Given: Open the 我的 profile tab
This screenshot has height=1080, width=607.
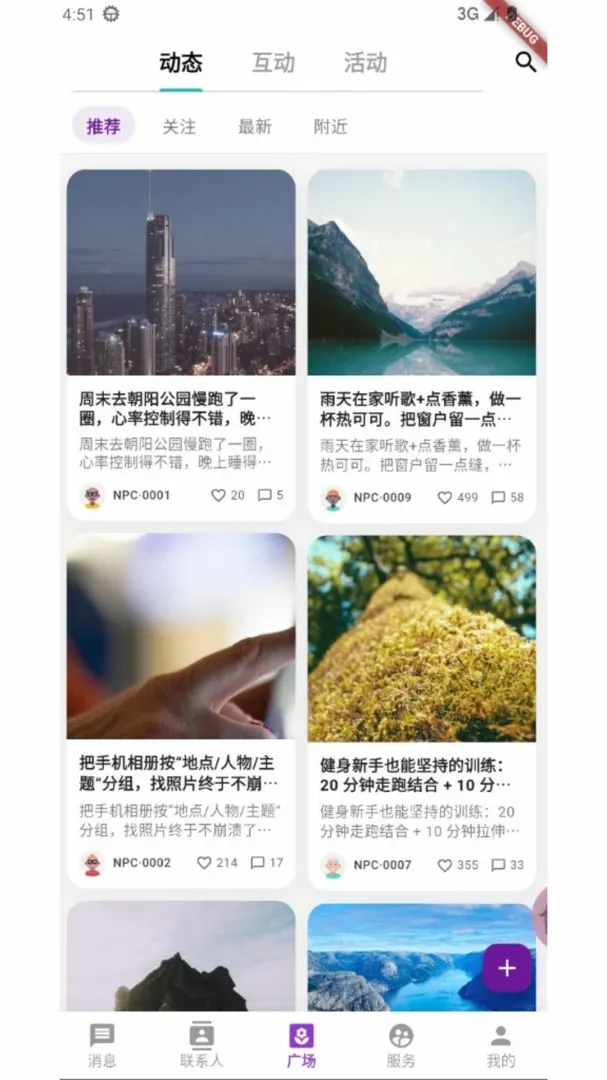Looking at the screenshot, I should pyautogui.click(x=500, y=1045).
